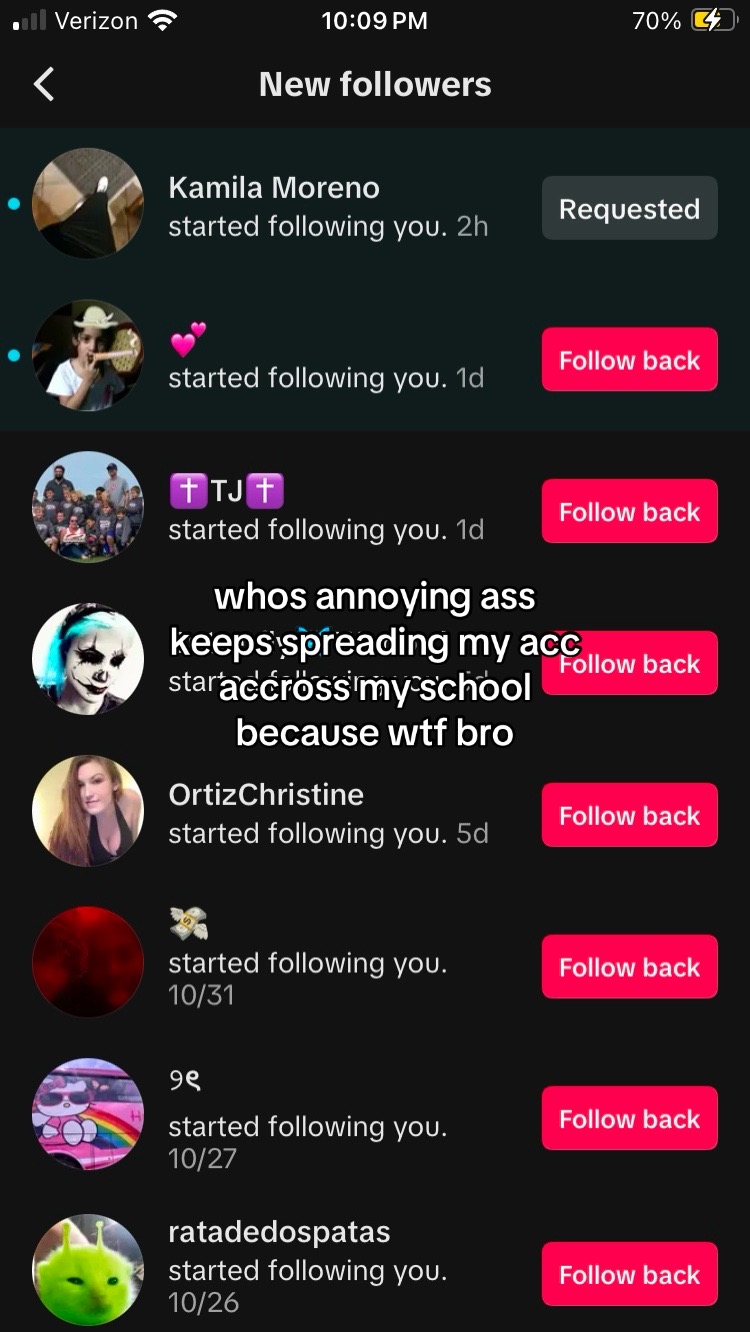Follow back the user from 10/27
The height and width of the screenshot is (1332, 750).
click(629, 1119)
